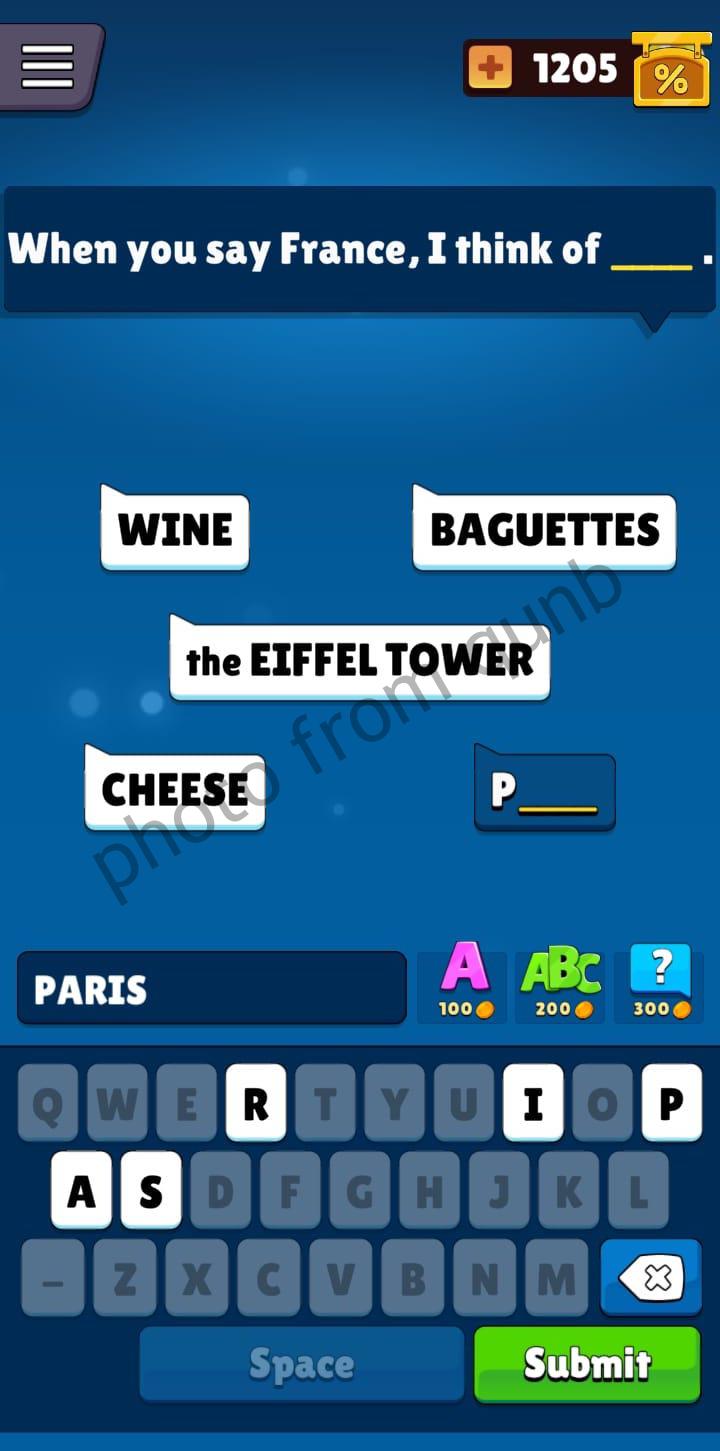Type the letter R on the keyboard

pyautogui.click(x=255, y=1103)
